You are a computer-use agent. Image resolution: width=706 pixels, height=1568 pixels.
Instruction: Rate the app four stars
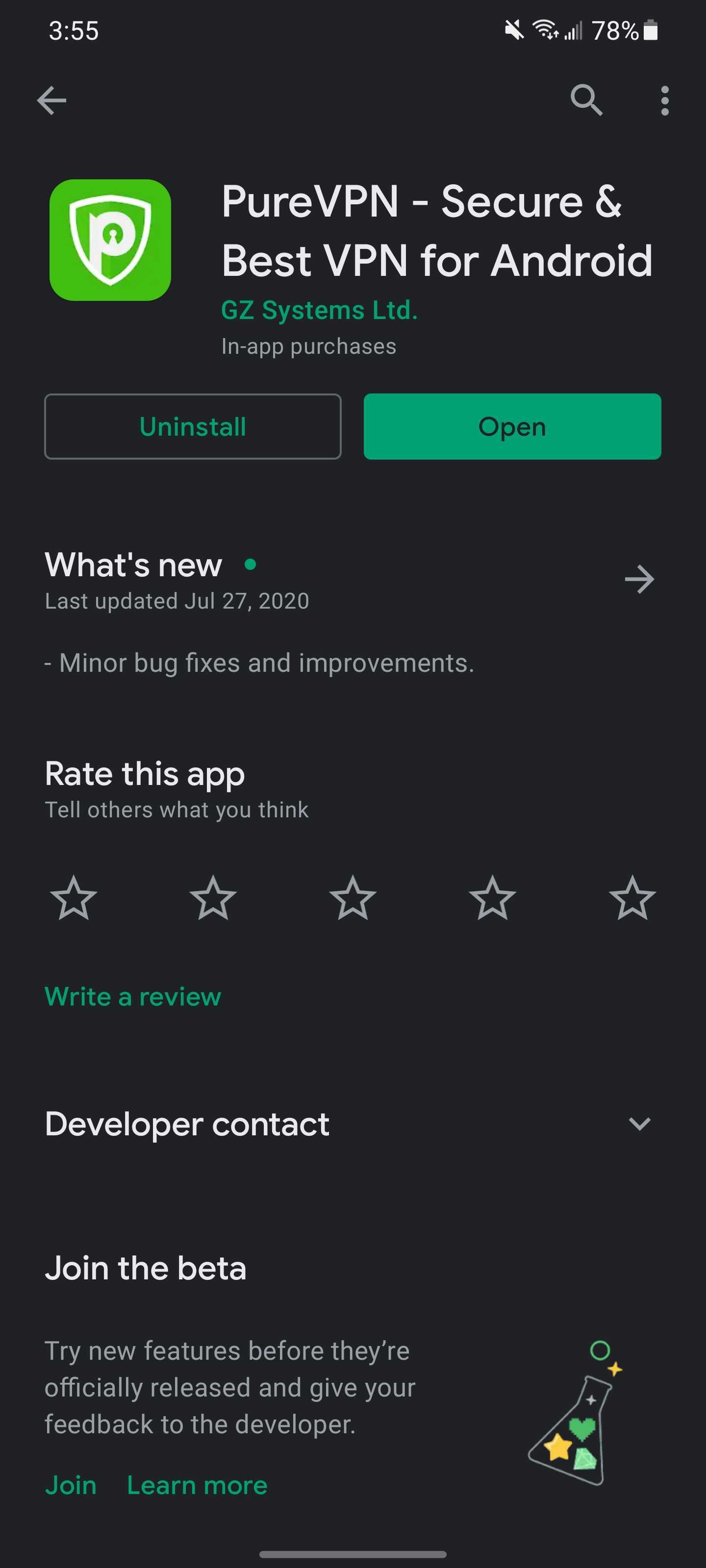point(492,898)
